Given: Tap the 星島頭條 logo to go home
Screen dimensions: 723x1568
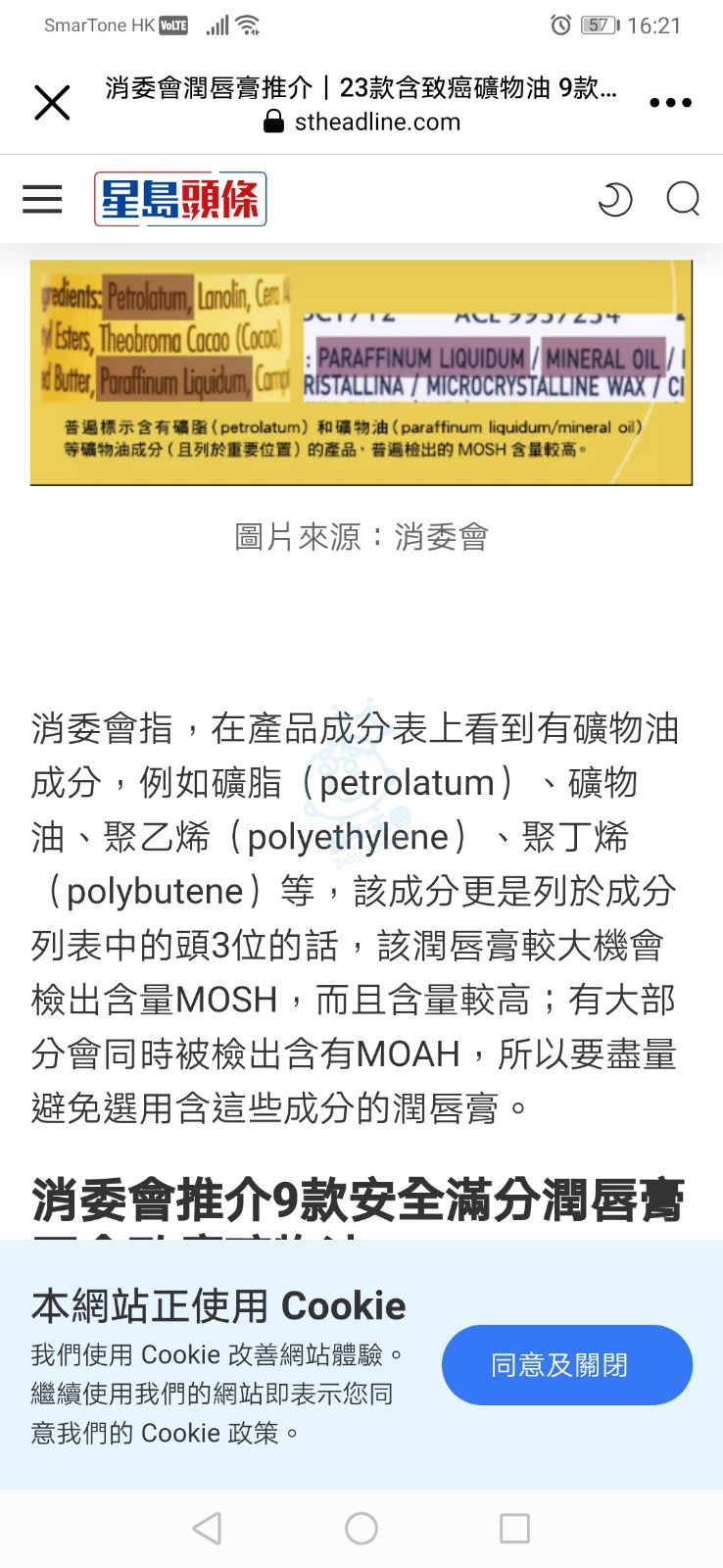Looking at the screenshot, I should tap(180, 199).
